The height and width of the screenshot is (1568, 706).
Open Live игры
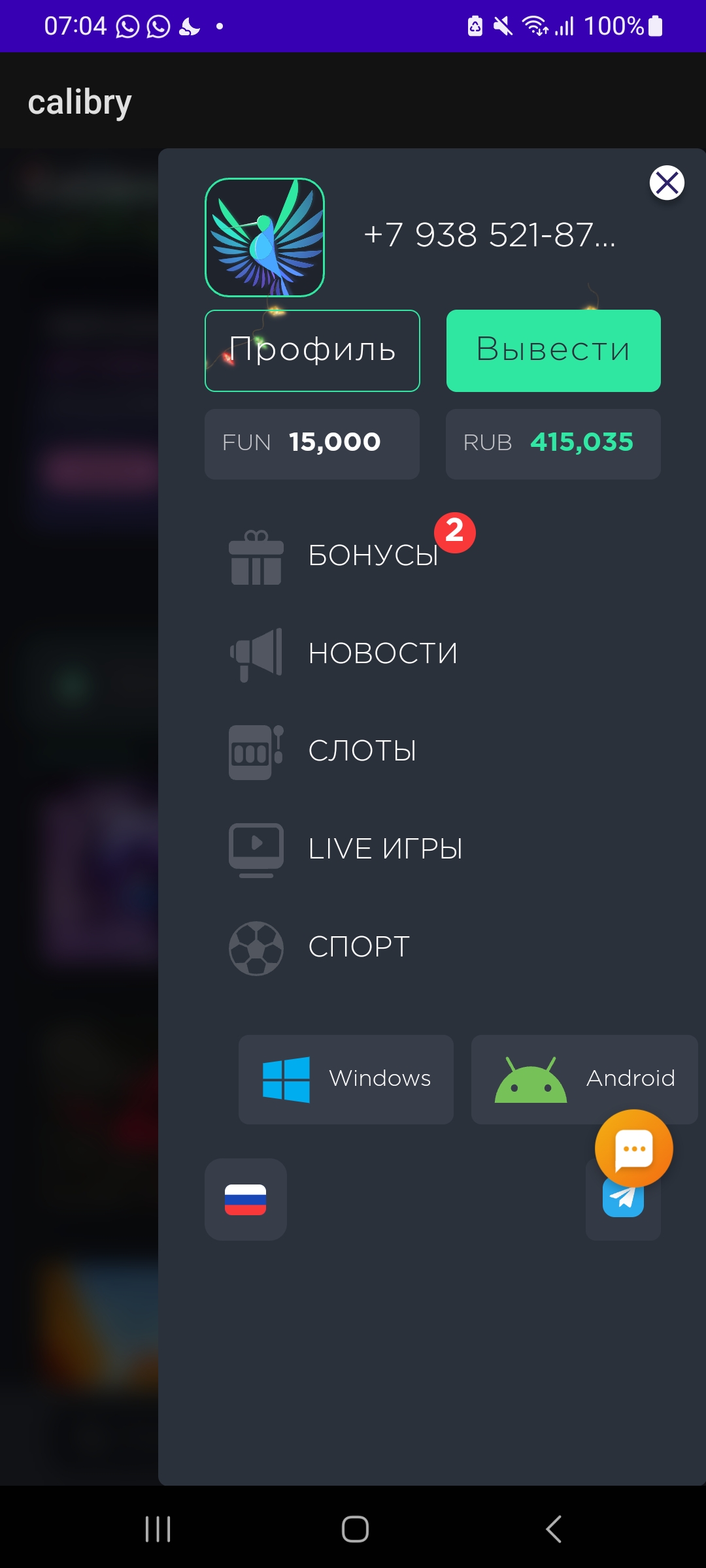tap(384, 849)
